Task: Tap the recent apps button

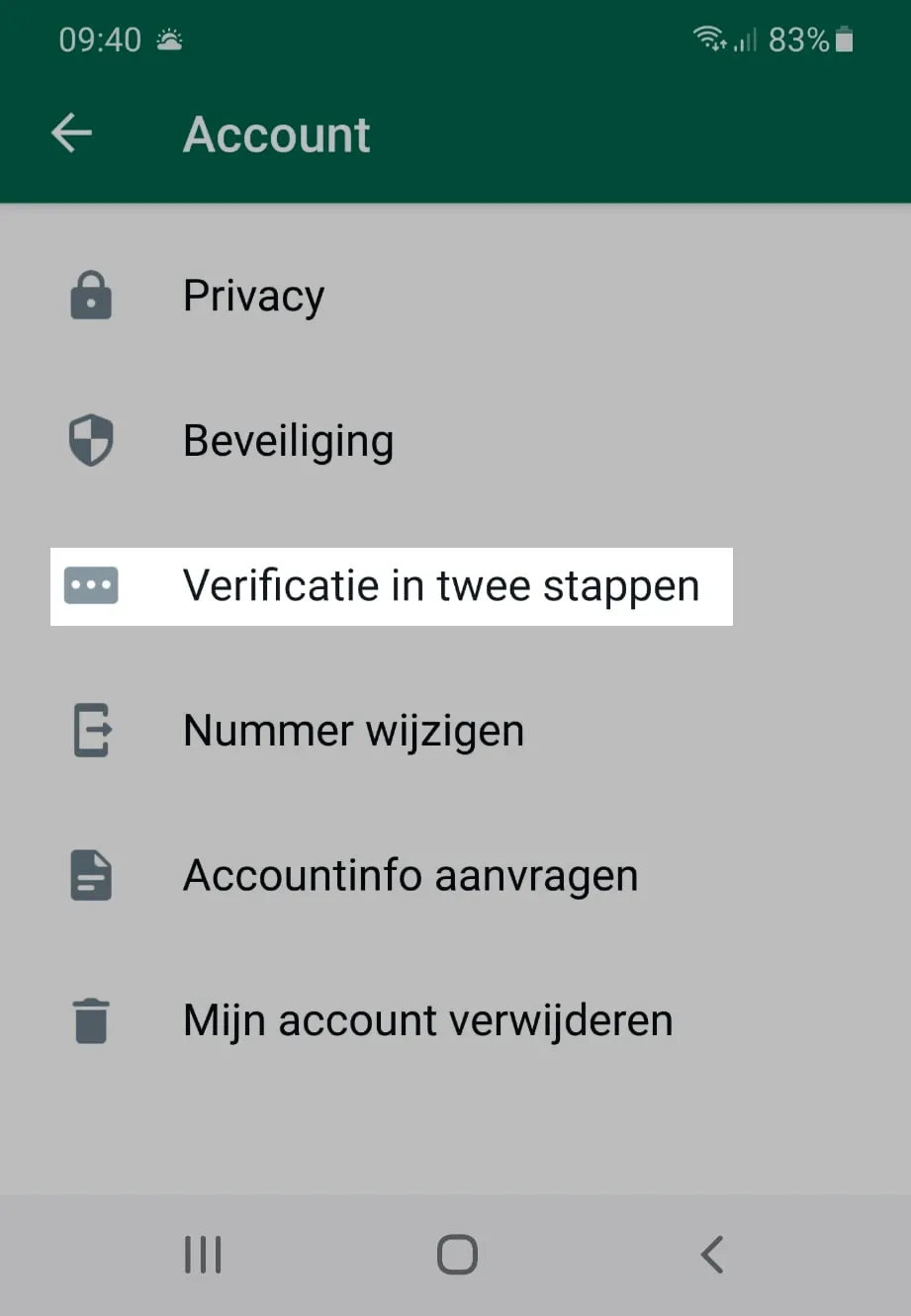Action: (x=202, y=1253)
